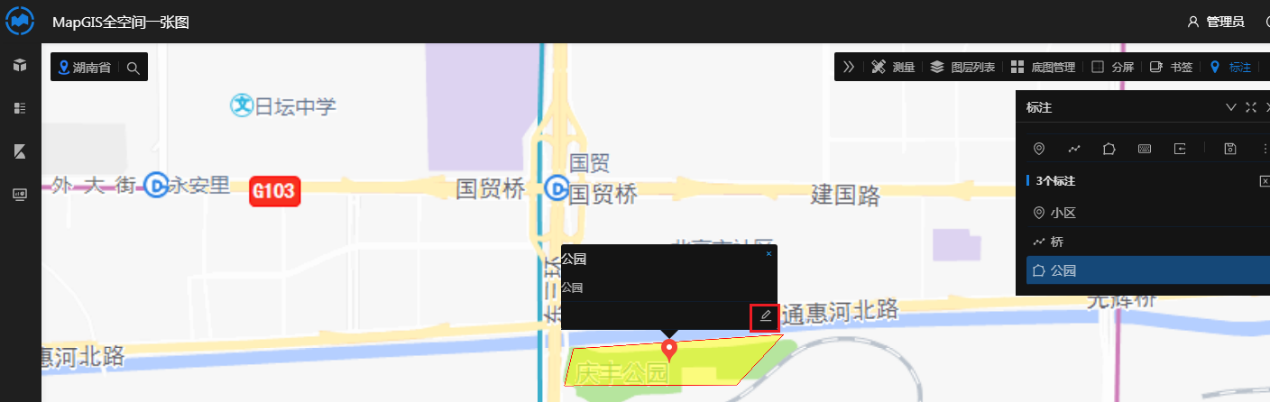Choose the point marker drawing tool
The height and width of the screenshot is (402, 1270).
point(1039,149)
